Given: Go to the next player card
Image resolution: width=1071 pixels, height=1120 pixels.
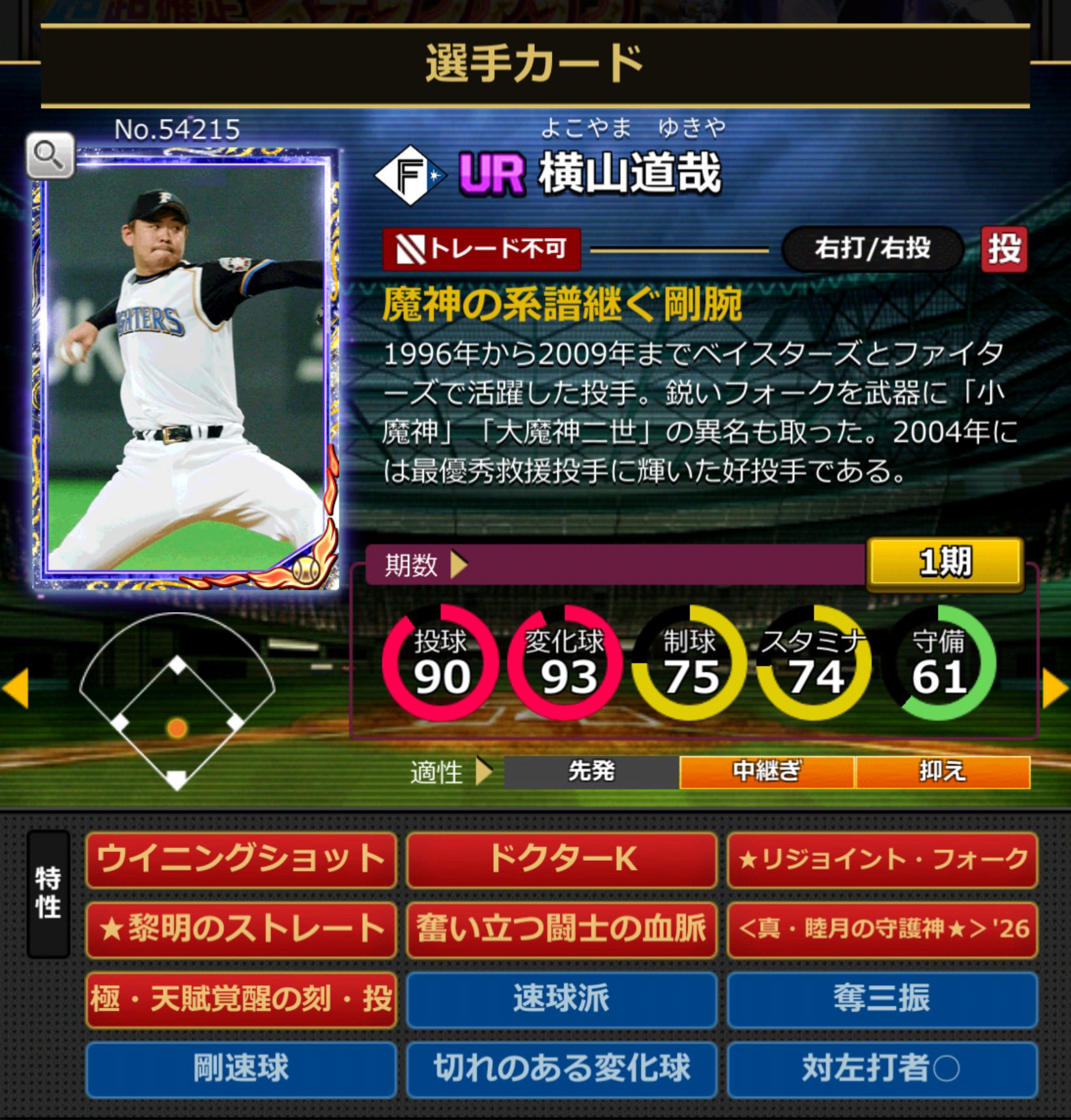Looking at the screenshot, I should click(1055, 688).
